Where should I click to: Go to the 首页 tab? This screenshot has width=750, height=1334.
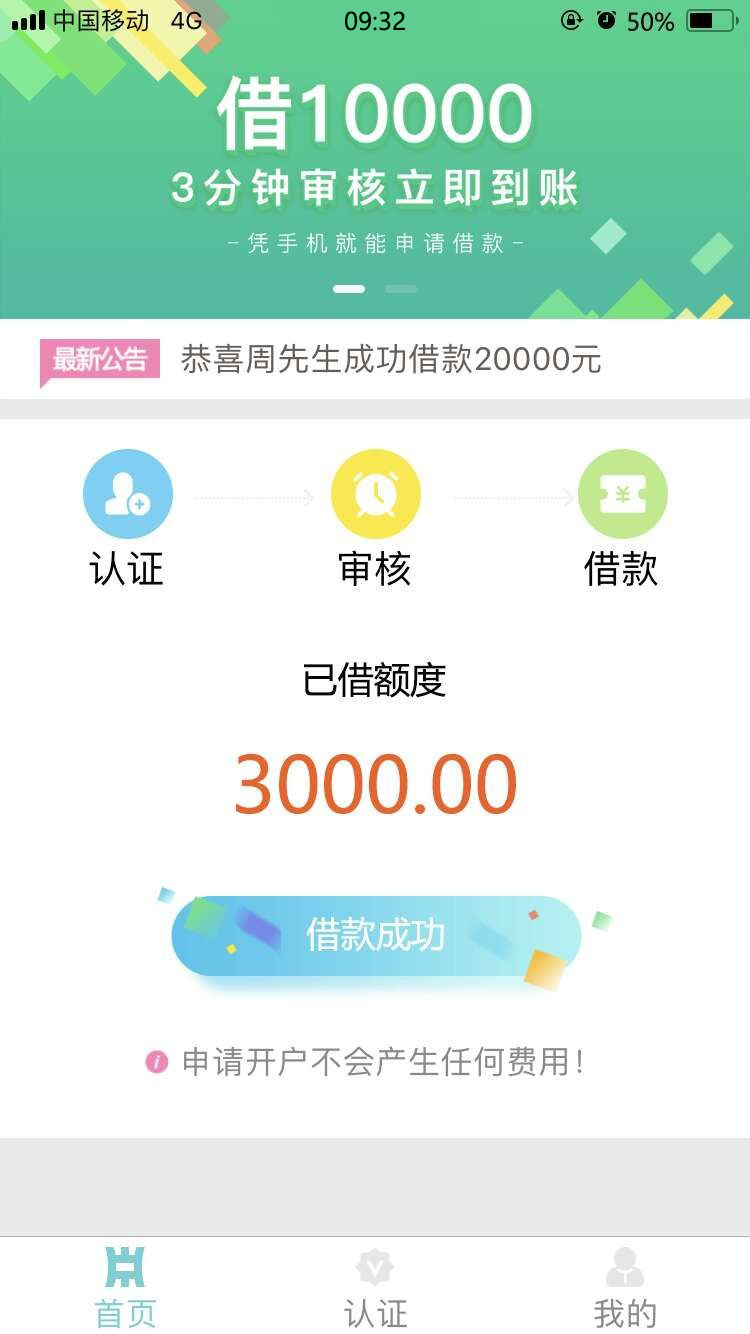(125, 1286)
